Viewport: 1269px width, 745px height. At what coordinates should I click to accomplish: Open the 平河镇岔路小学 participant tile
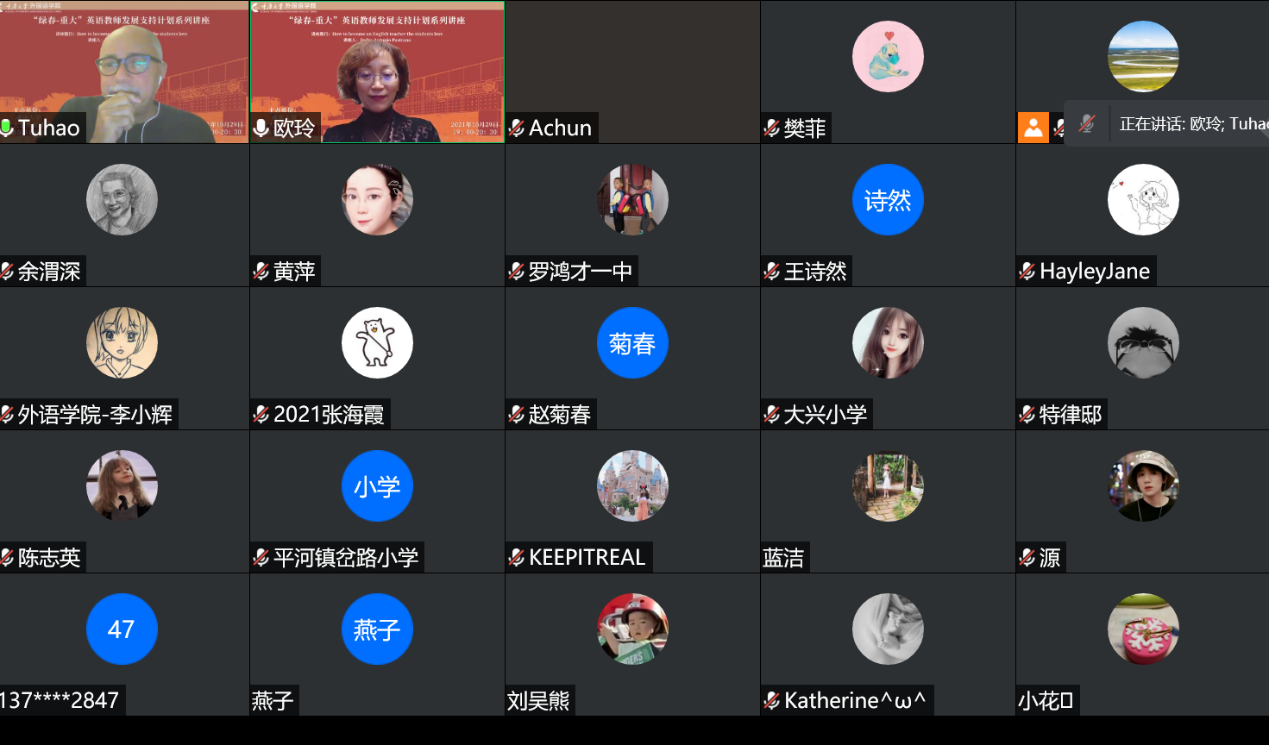coord(377,501)
